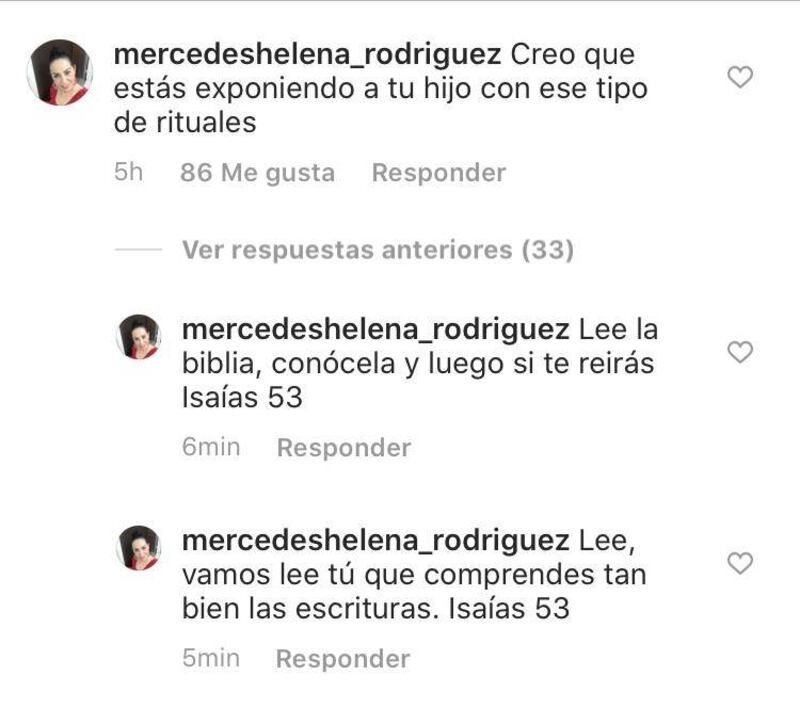Image resolution: width=800 pixels, height=708 pixels.
Task: View who liked via '86 Me gusta'
Action: tap(257, 173)
